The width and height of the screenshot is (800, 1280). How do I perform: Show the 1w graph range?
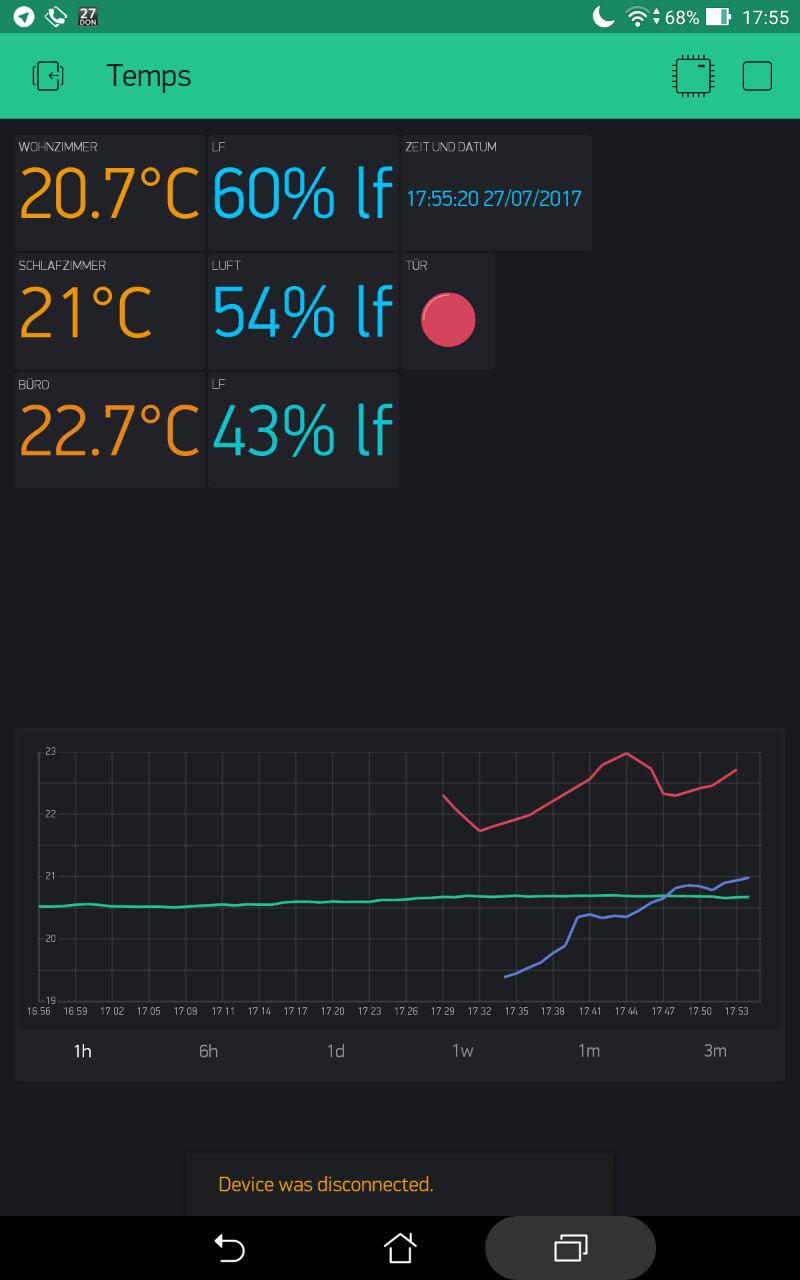[x=462, y=1051]
